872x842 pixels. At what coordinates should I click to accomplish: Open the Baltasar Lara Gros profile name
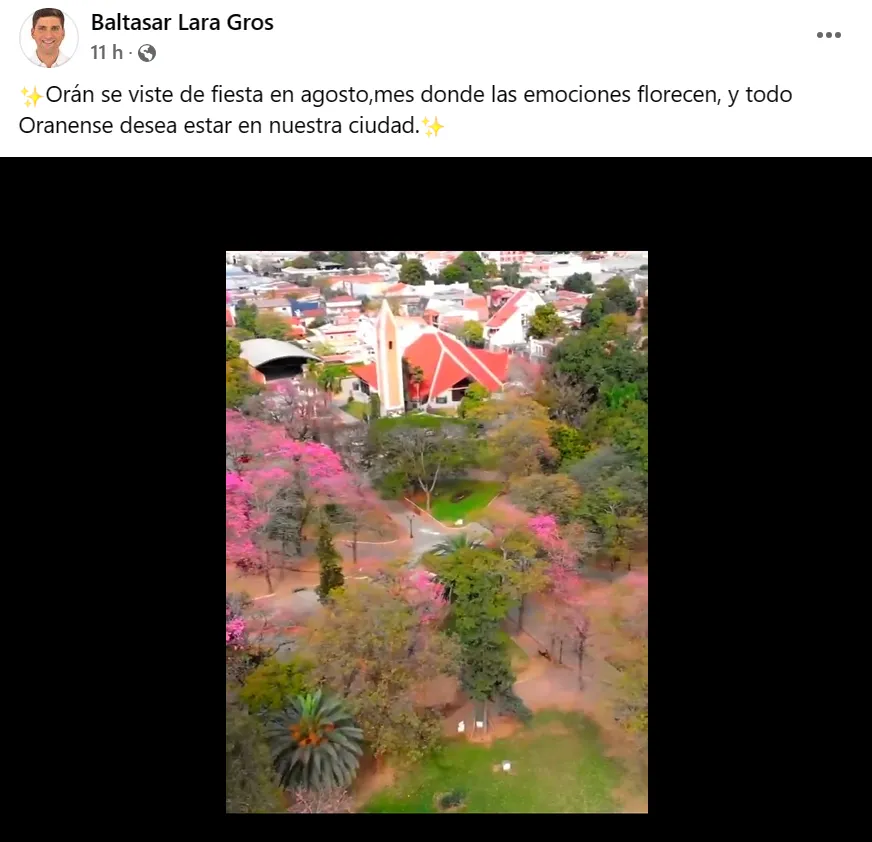point(182,22)
